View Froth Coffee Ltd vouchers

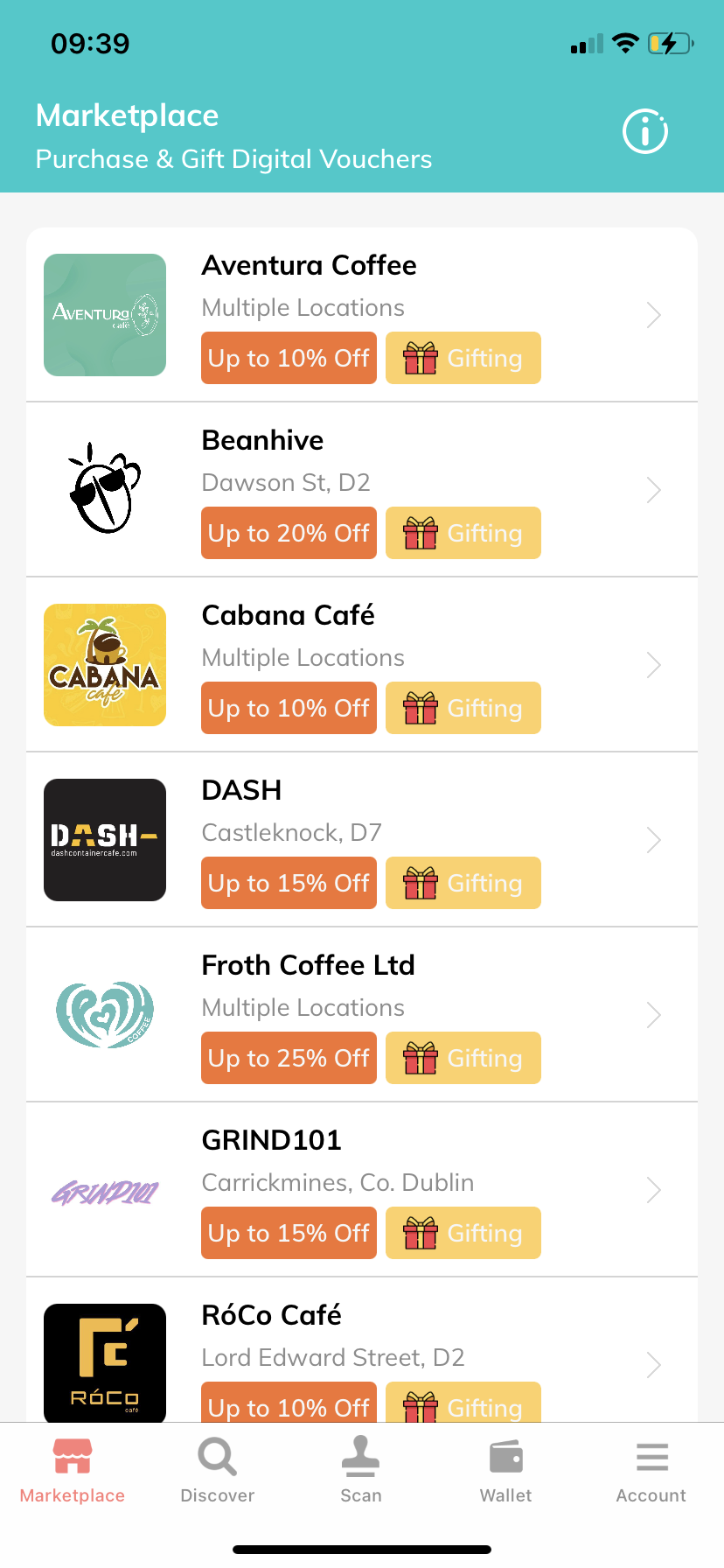coord(362,1014)
